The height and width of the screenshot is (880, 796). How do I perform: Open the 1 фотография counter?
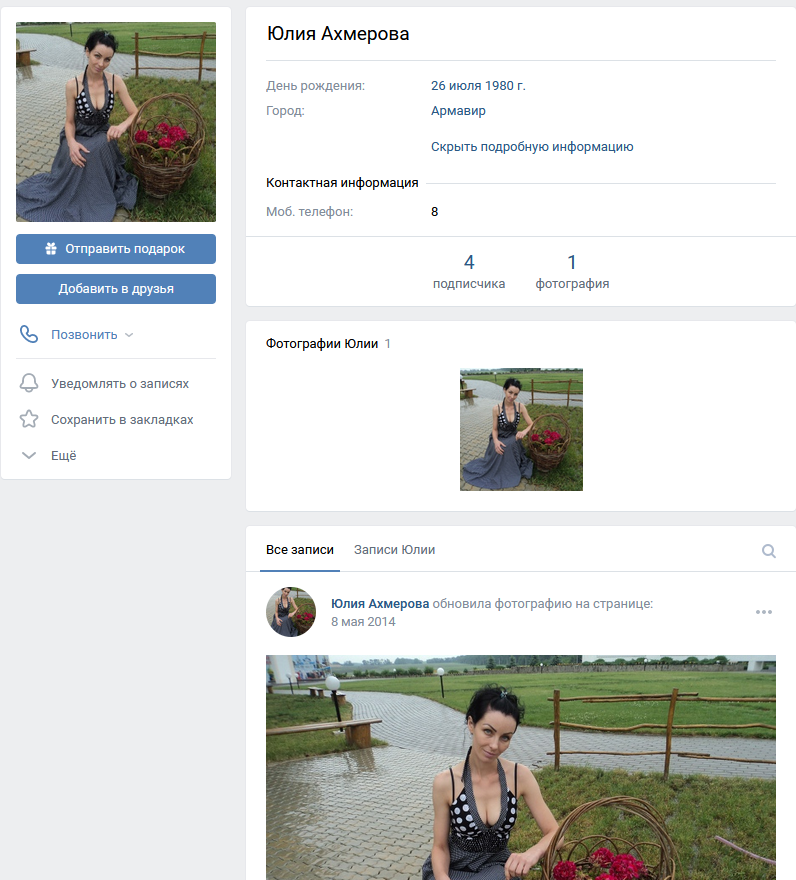coord(572,271)
